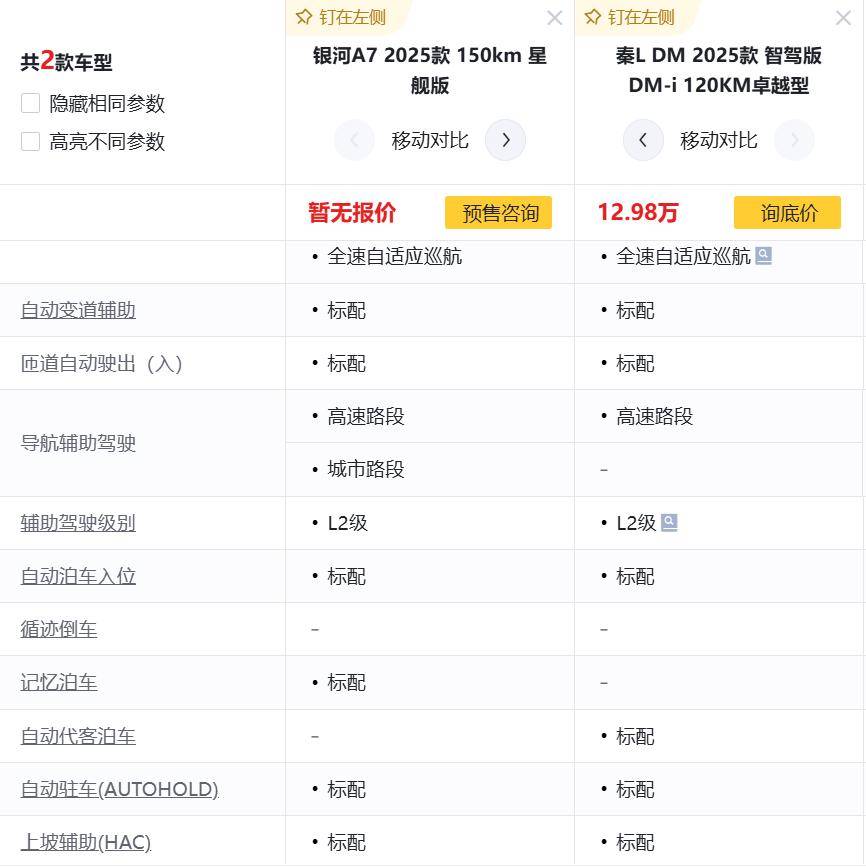Open the magnifier beside L2级 for 秦L
Image resolution: width=866 pixels, height=867 pixels.
point(668,522)
